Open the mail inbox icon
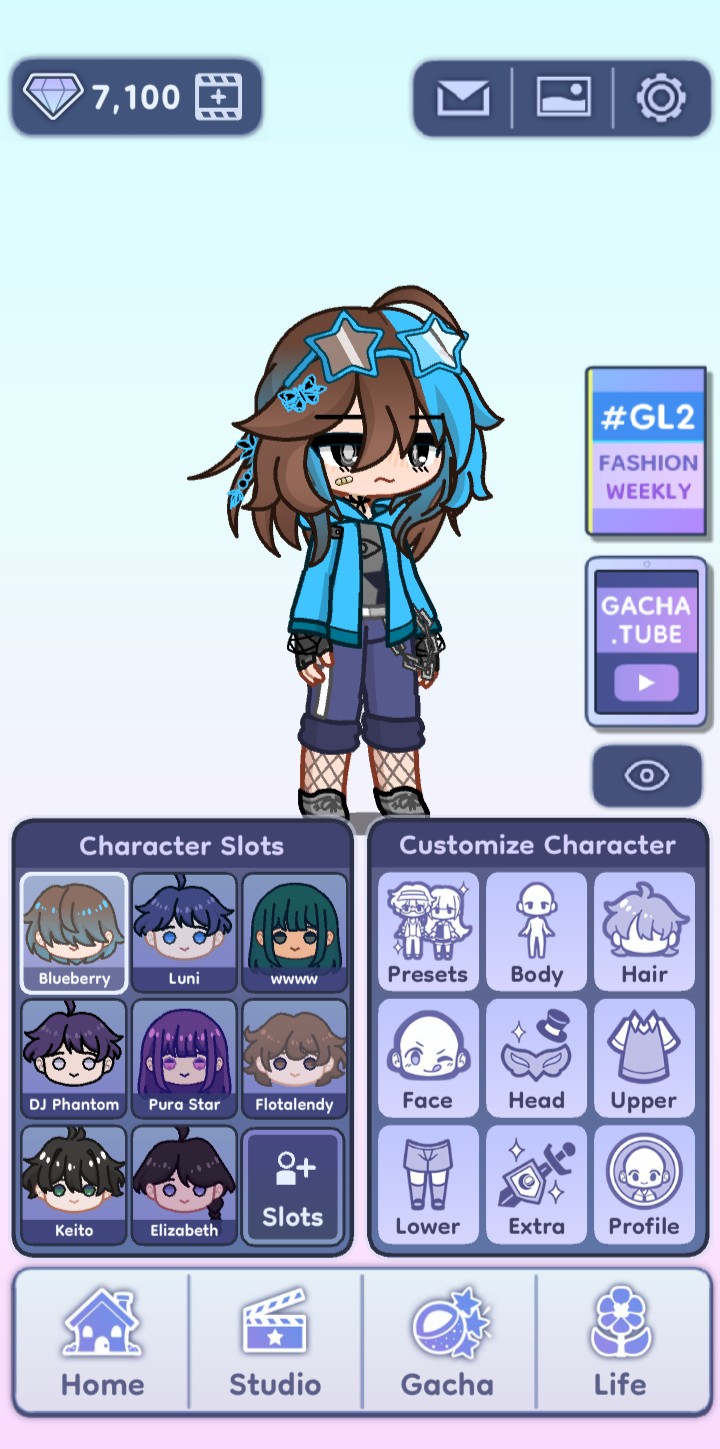 [463, 98]
